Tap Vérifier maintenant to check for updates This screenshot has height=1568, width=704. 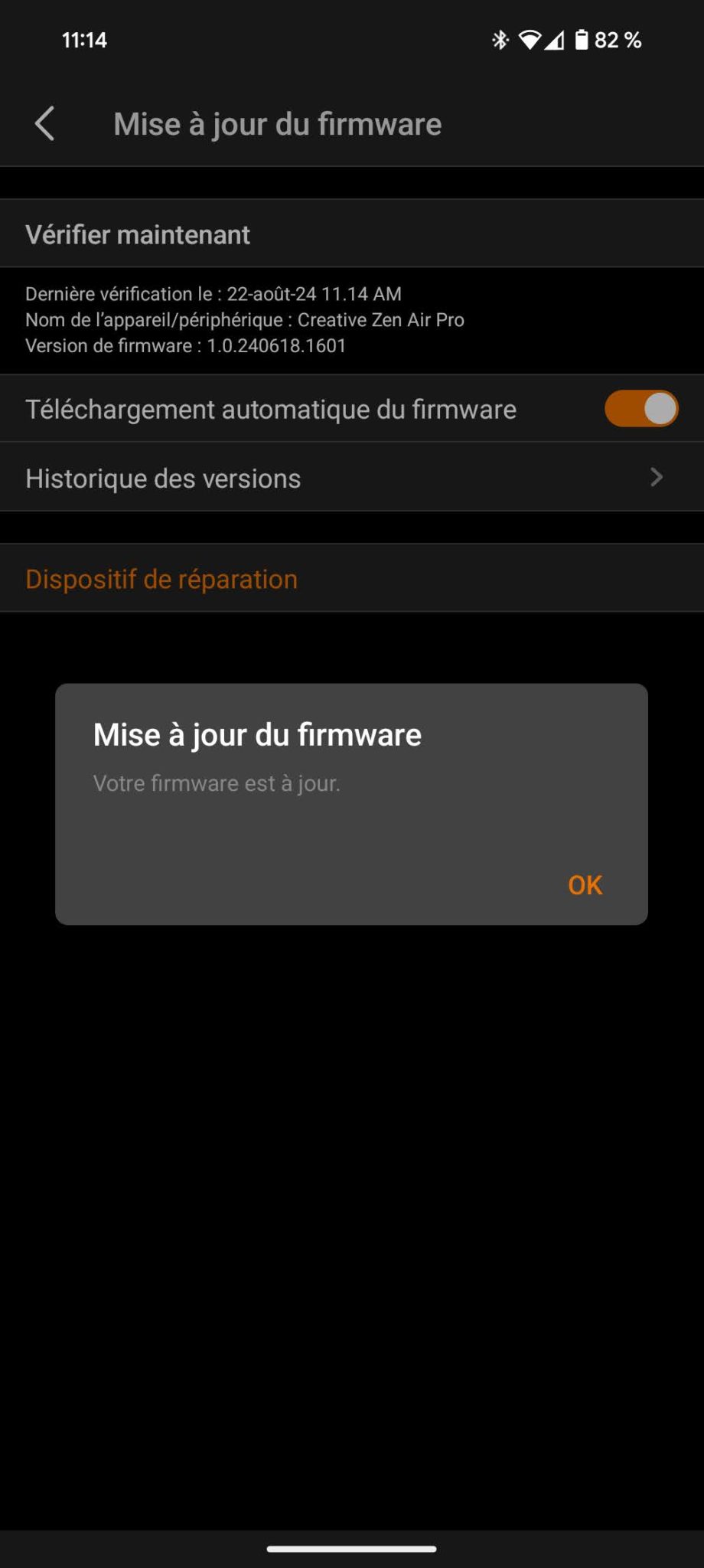point(352,234)
